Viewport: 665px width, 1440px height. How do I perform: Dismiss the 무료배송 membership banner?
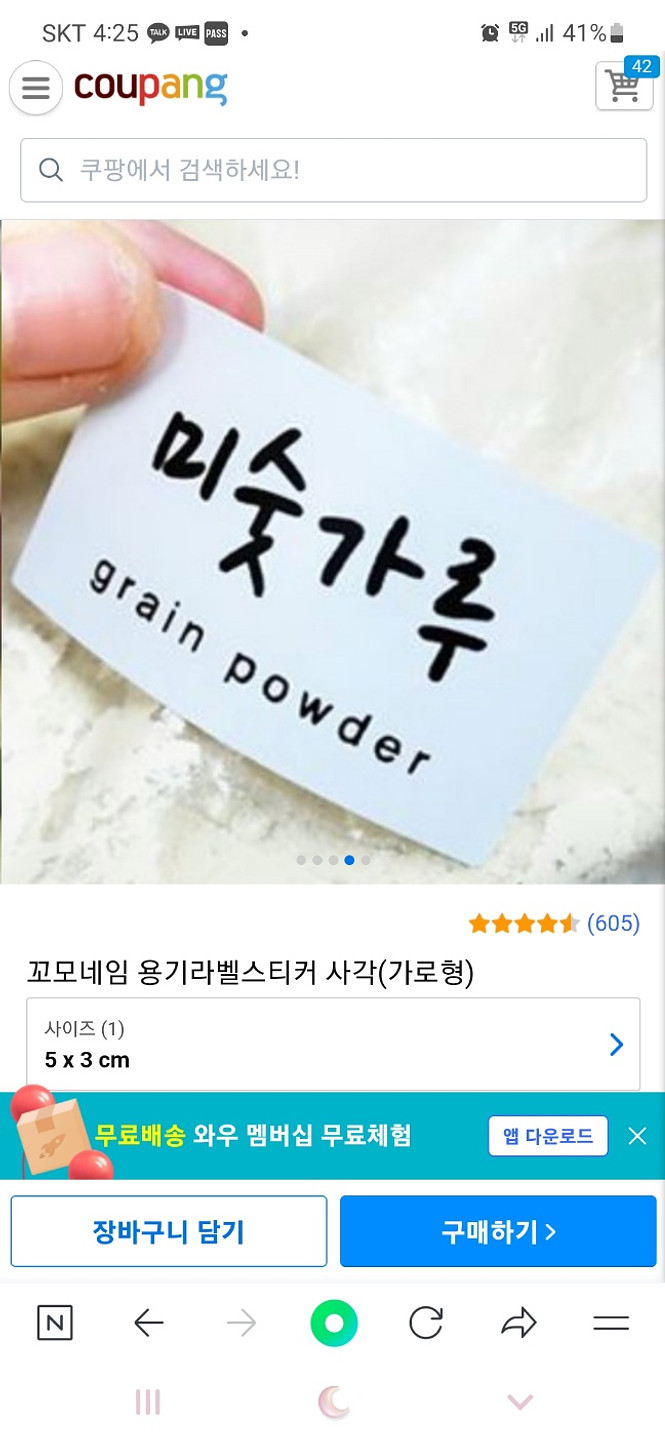click(x=637, y=1136)
